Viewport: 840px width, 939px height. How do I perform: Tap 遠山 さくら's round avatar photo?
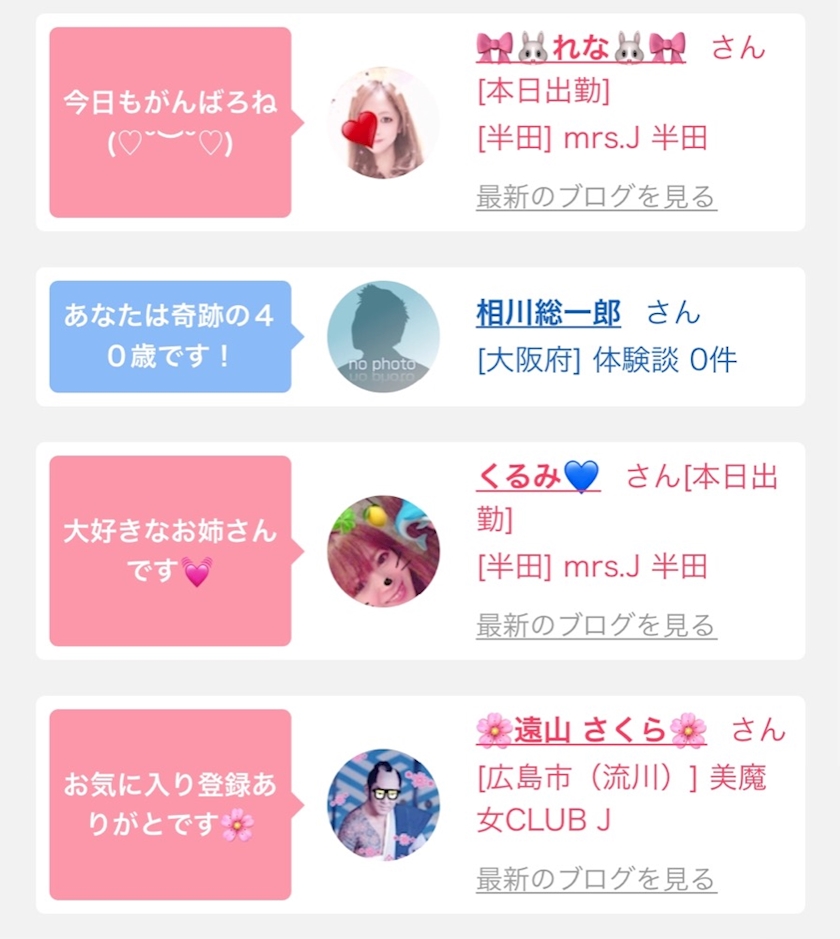pyautogui.click(x=383, y=805)
